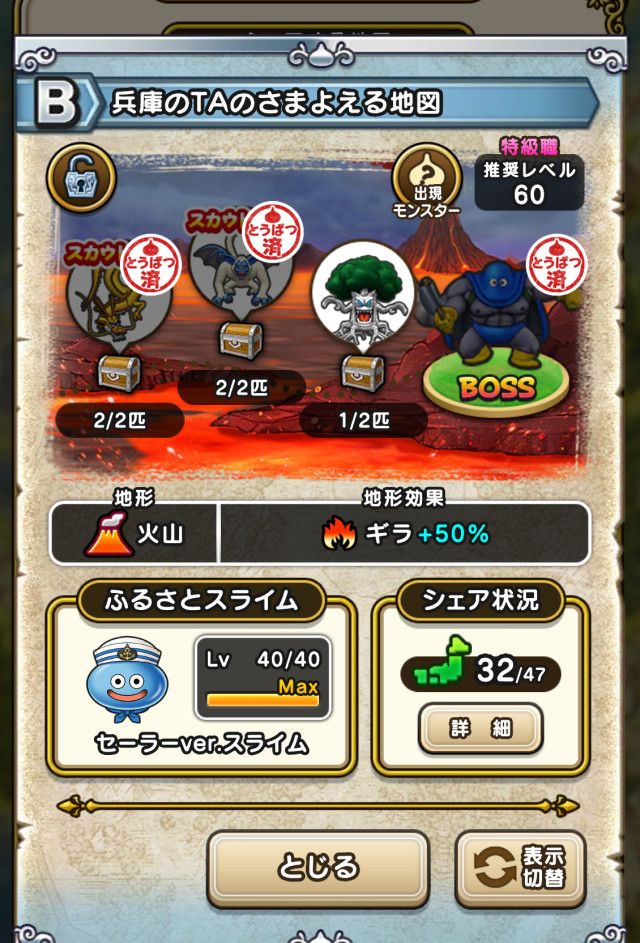Open 詳細 for share status
Screen dimensions: 640x943
pos(480,728)
